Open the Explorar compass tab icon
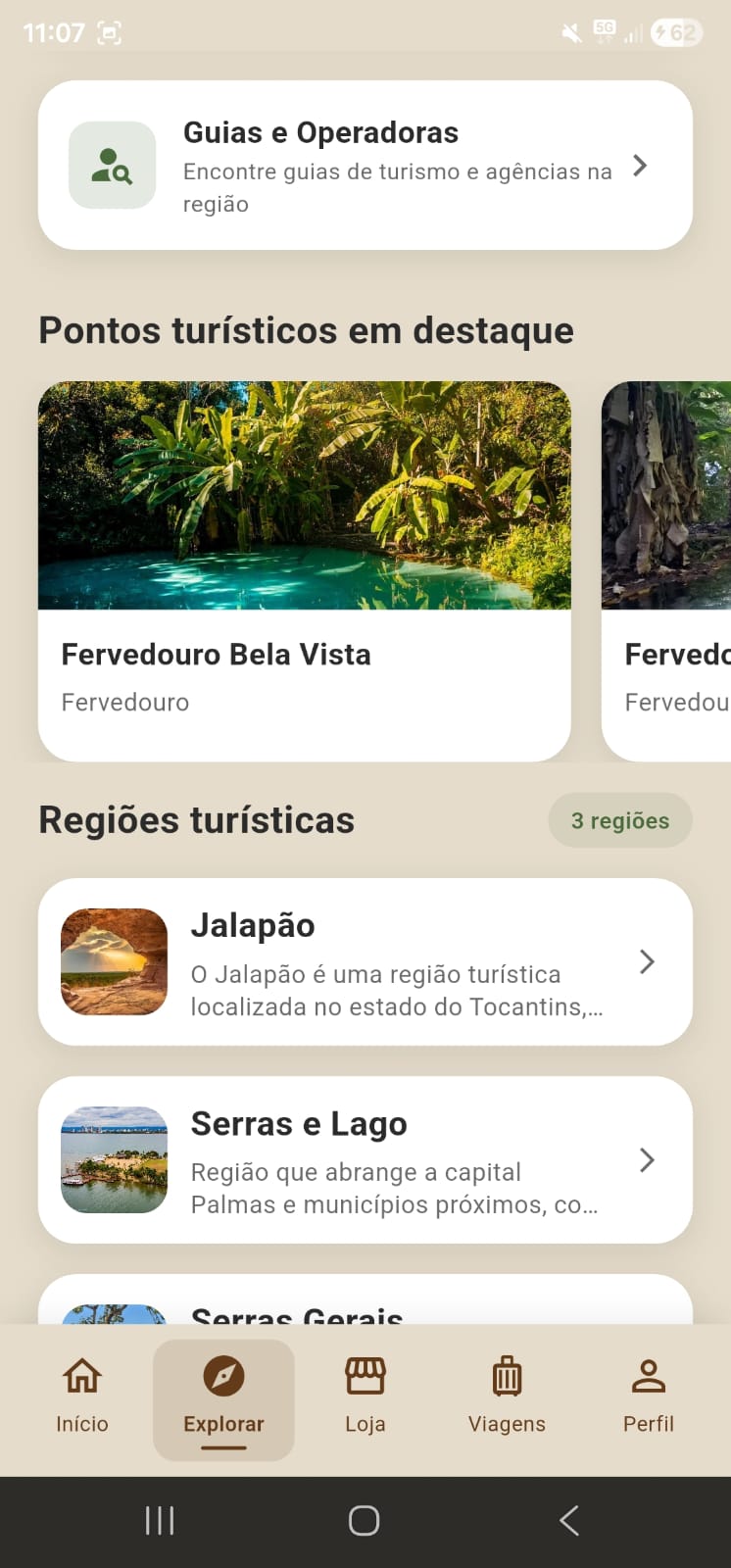Screen dimensions: 731x1568 tap(222, 1376)
